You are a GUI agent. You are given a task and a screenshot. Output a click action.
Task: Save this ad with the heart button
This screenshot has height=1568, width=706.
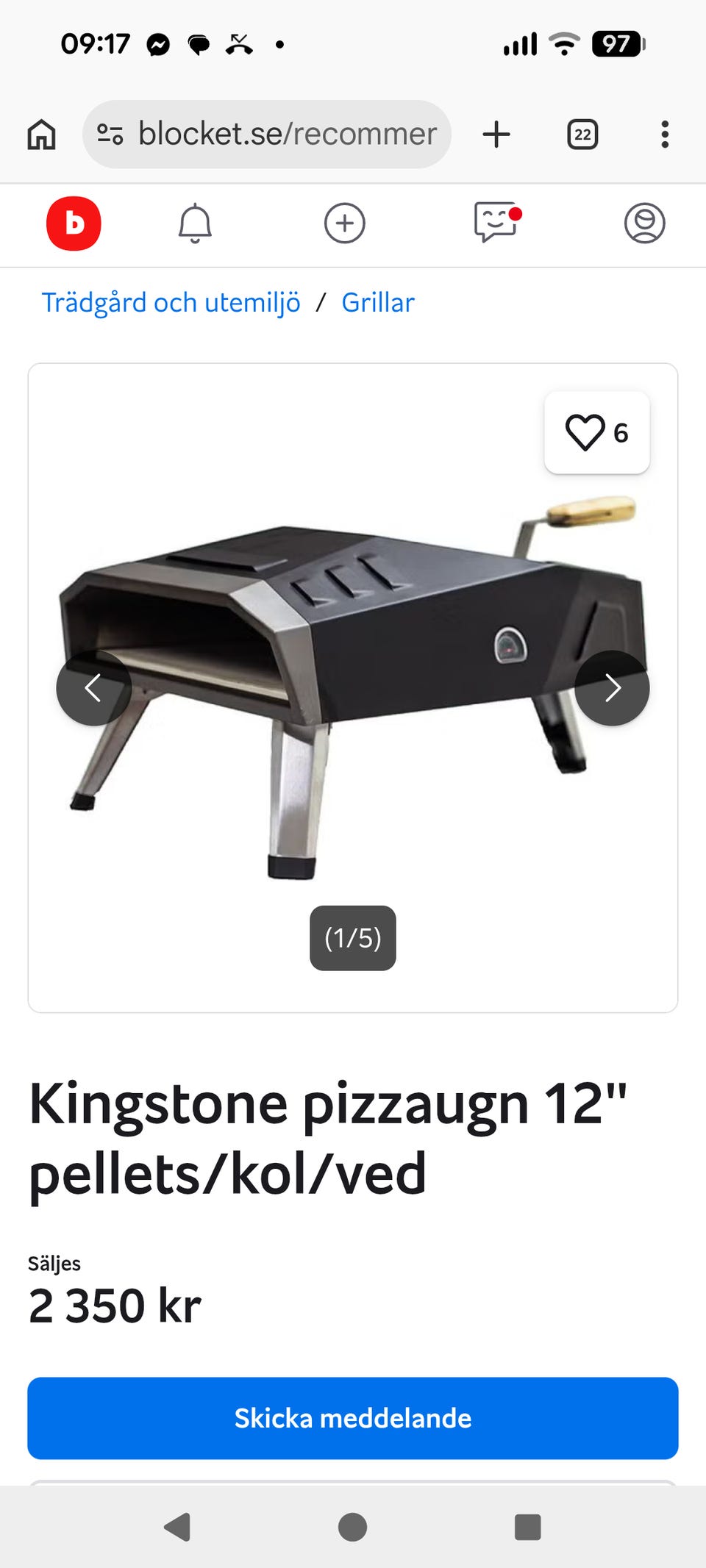click(597, 432)
